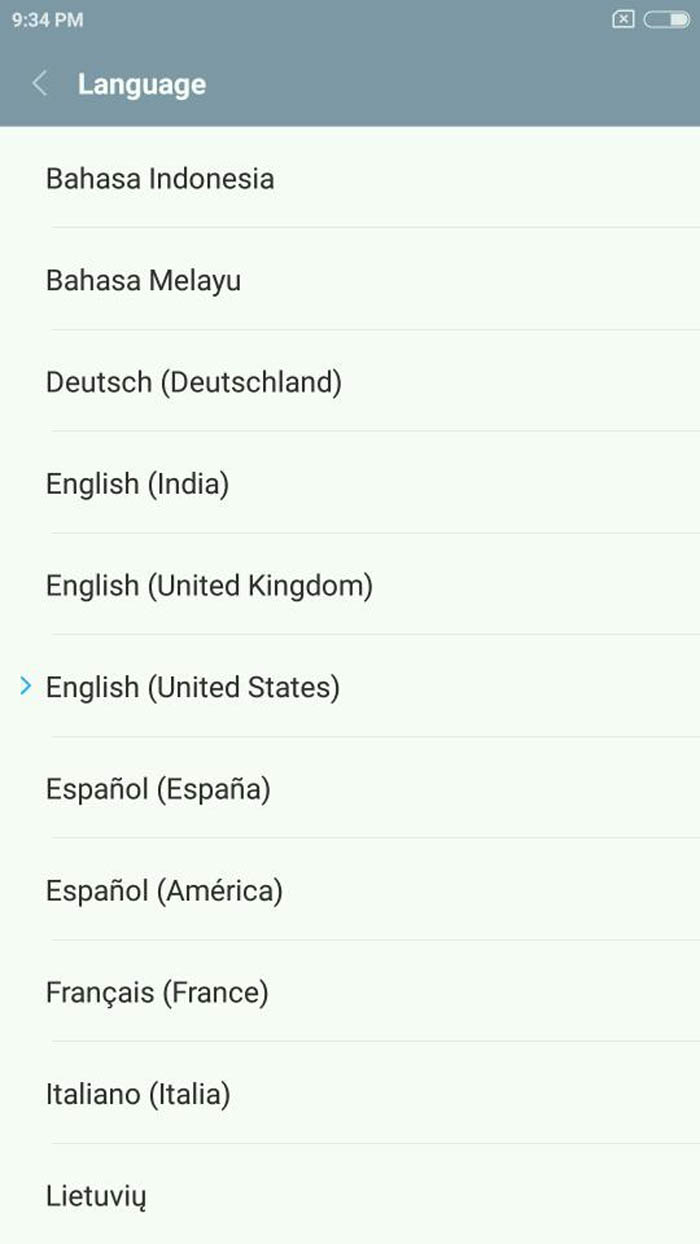This screenshot has width=700, height=1244.
Task: Switch language to Deutsch (Deutschland)
Action: pyautogui.click(x=194, y=382)
